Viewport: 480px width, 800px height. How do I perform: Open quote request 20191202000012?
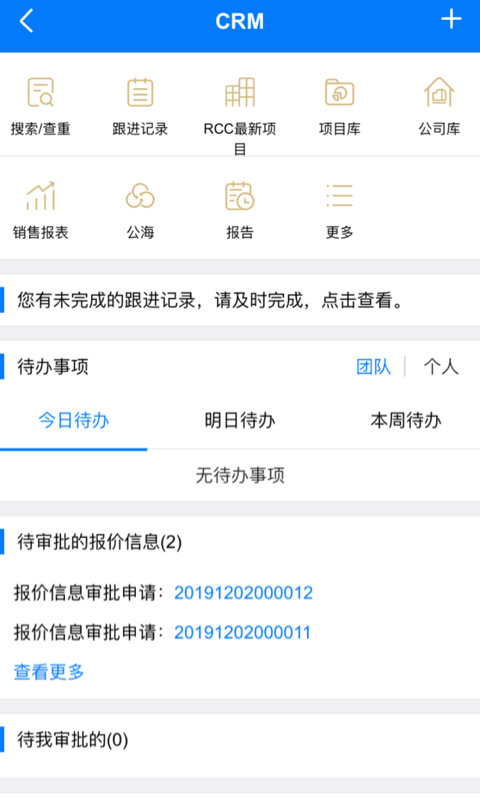tap(243, 593)
